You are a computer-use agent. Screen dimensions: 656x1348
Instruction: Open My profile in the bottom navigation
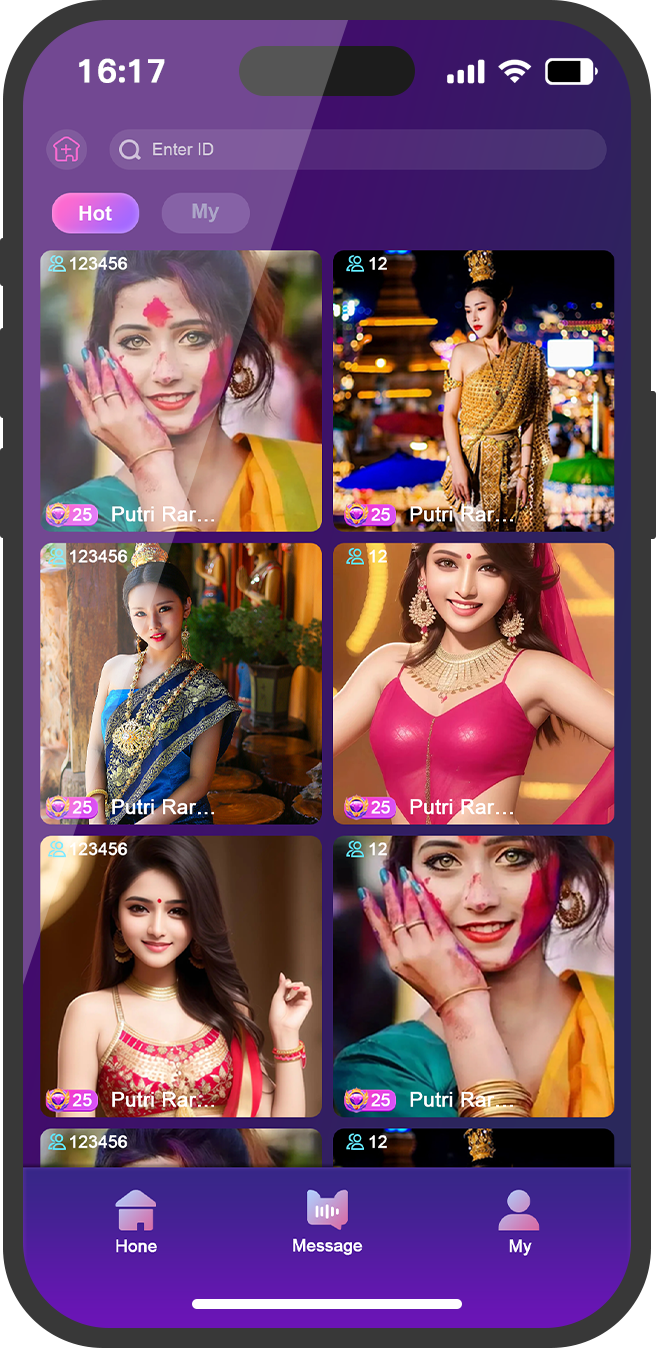[x=519, y=1222]
